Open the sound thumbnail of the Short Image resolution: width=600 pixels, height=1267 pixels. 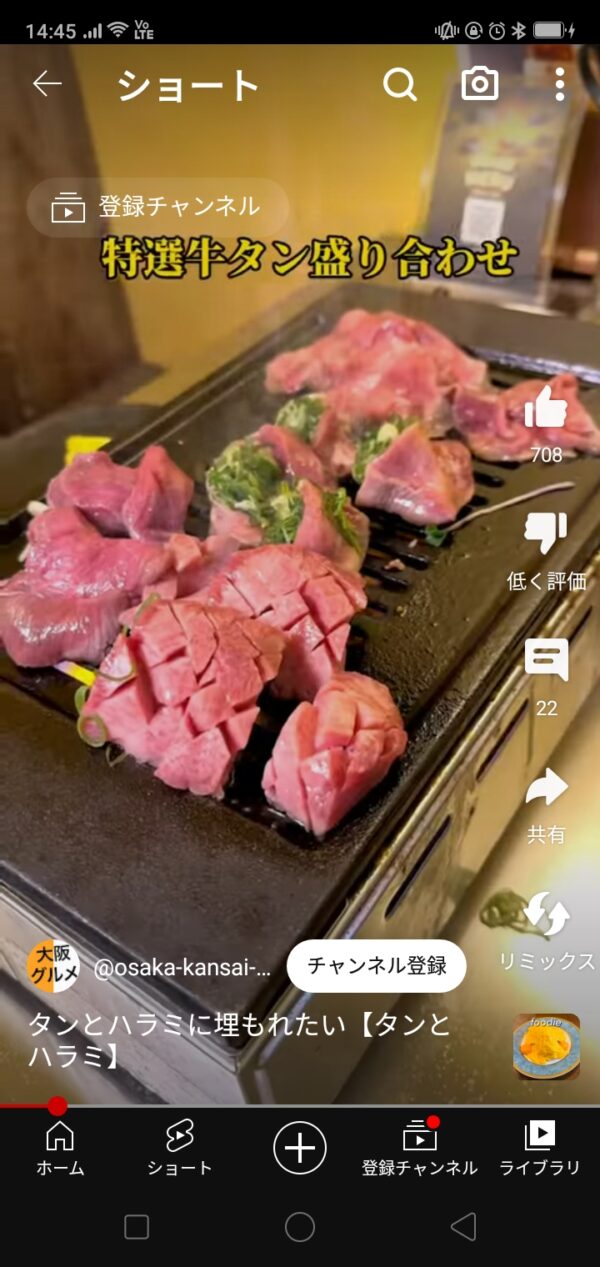(546, 1046)
